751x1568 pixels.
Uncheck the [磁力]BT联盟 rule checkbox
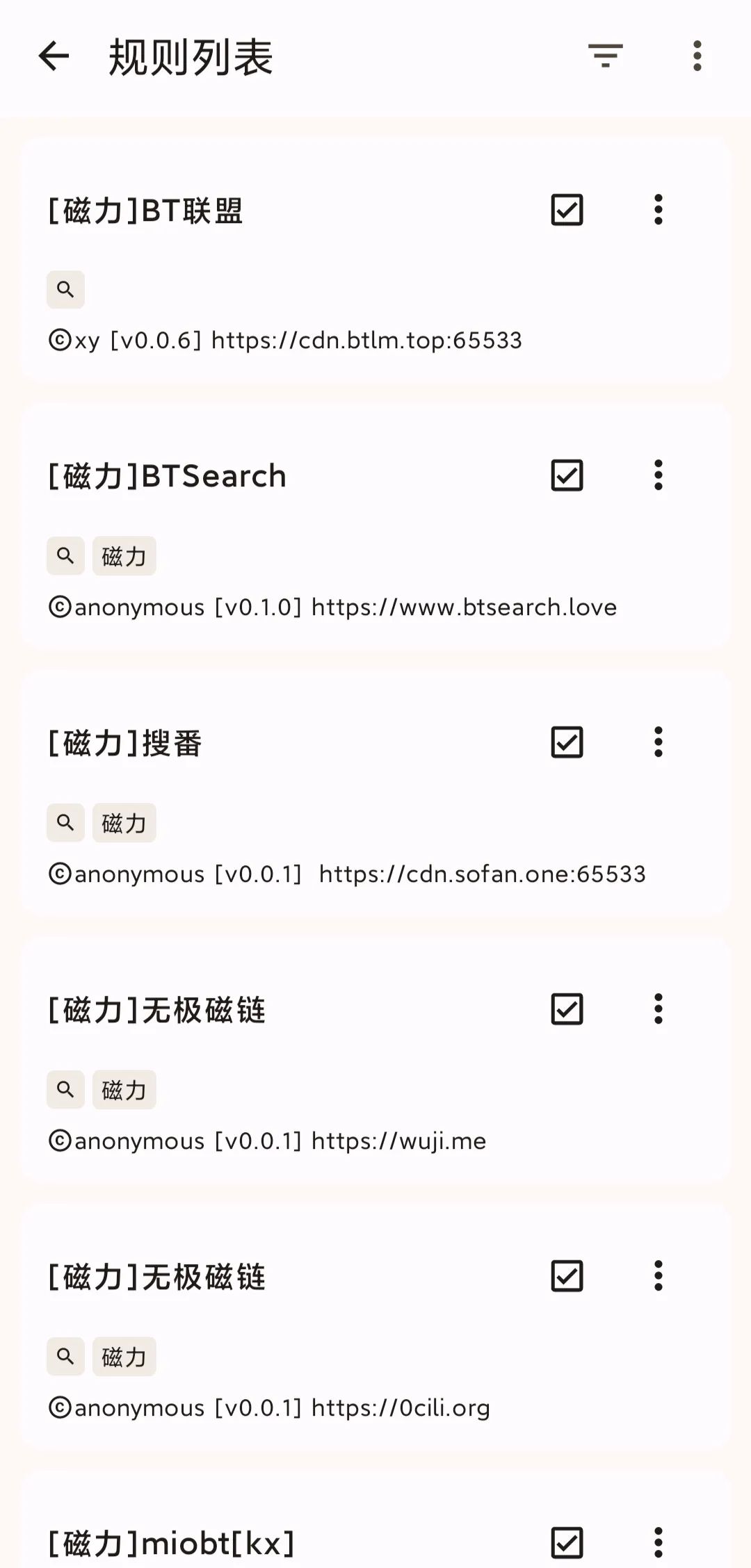[567, 210]
